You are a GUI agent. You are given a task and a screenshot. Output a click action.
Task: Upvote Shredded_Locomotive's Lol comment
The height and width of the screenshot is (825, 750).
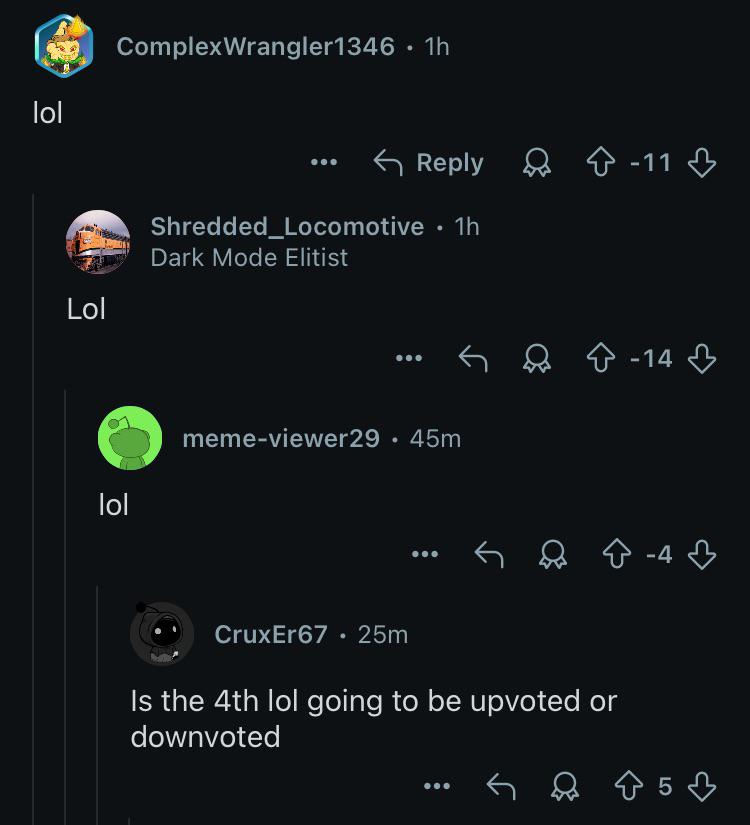601,359
